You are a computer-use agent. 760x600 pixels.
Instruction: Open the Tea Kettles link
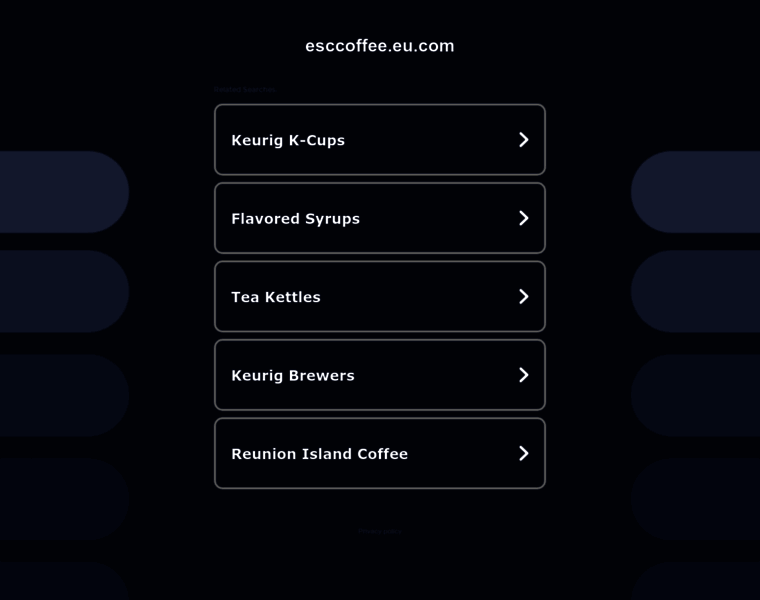tap(379, 297)
